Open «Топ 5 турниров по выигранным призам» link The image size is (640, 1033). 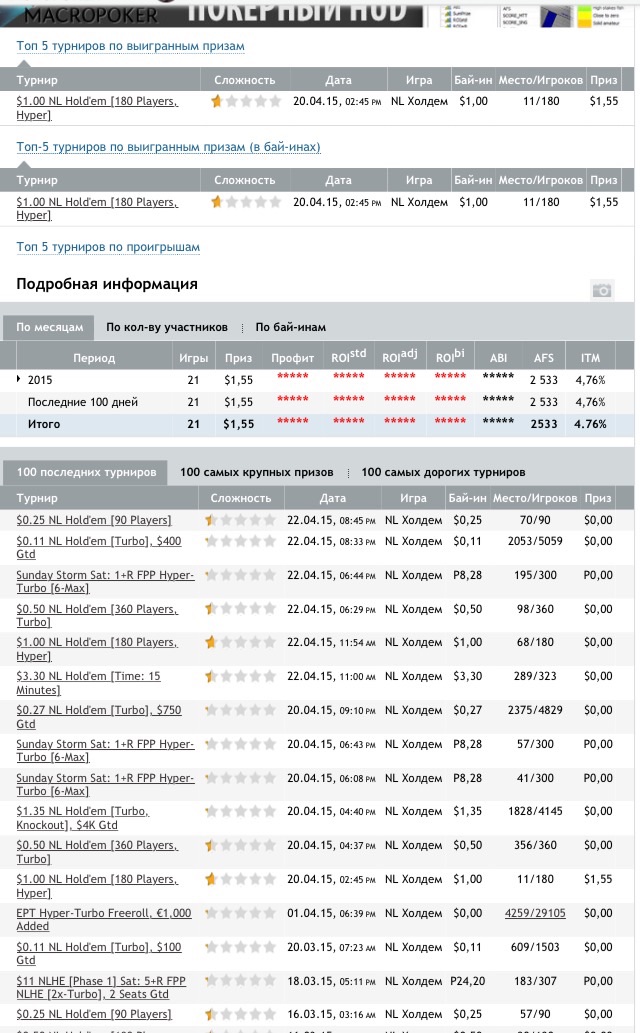130,46
